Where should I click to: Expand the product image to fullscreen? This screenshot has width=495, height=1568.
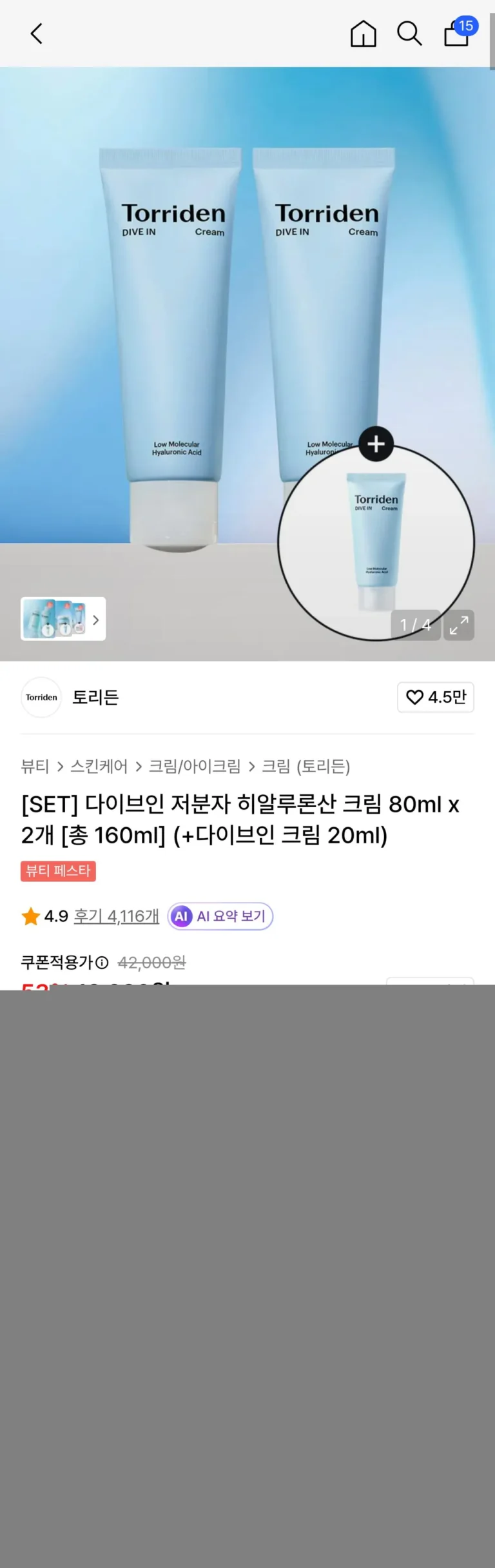459,625
